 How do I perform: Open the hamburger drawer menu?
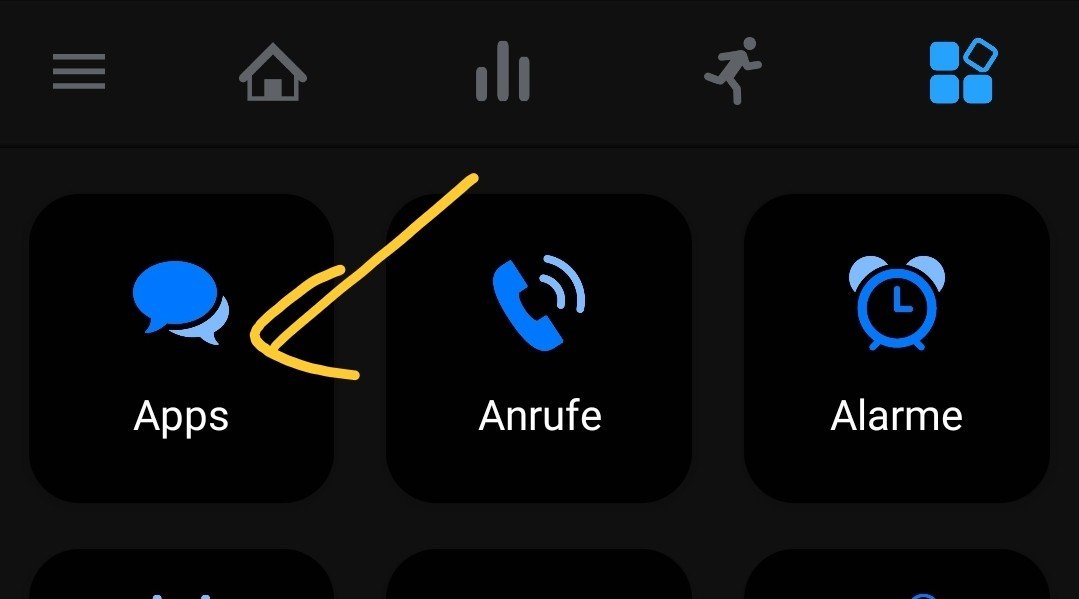[x=79, y=72]
